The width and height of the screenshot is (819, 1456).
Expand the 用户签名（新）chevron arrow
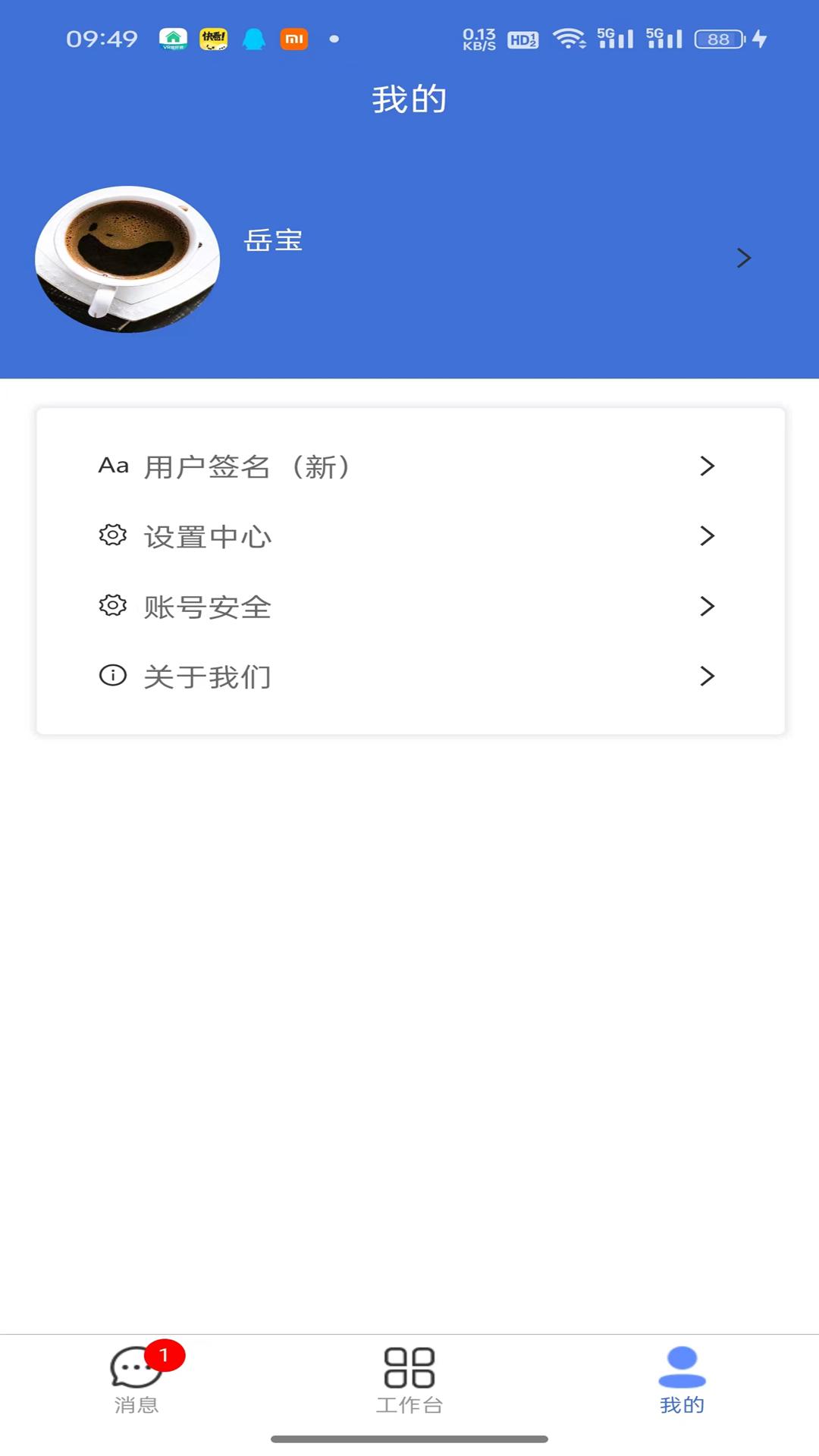coord(708,466)
